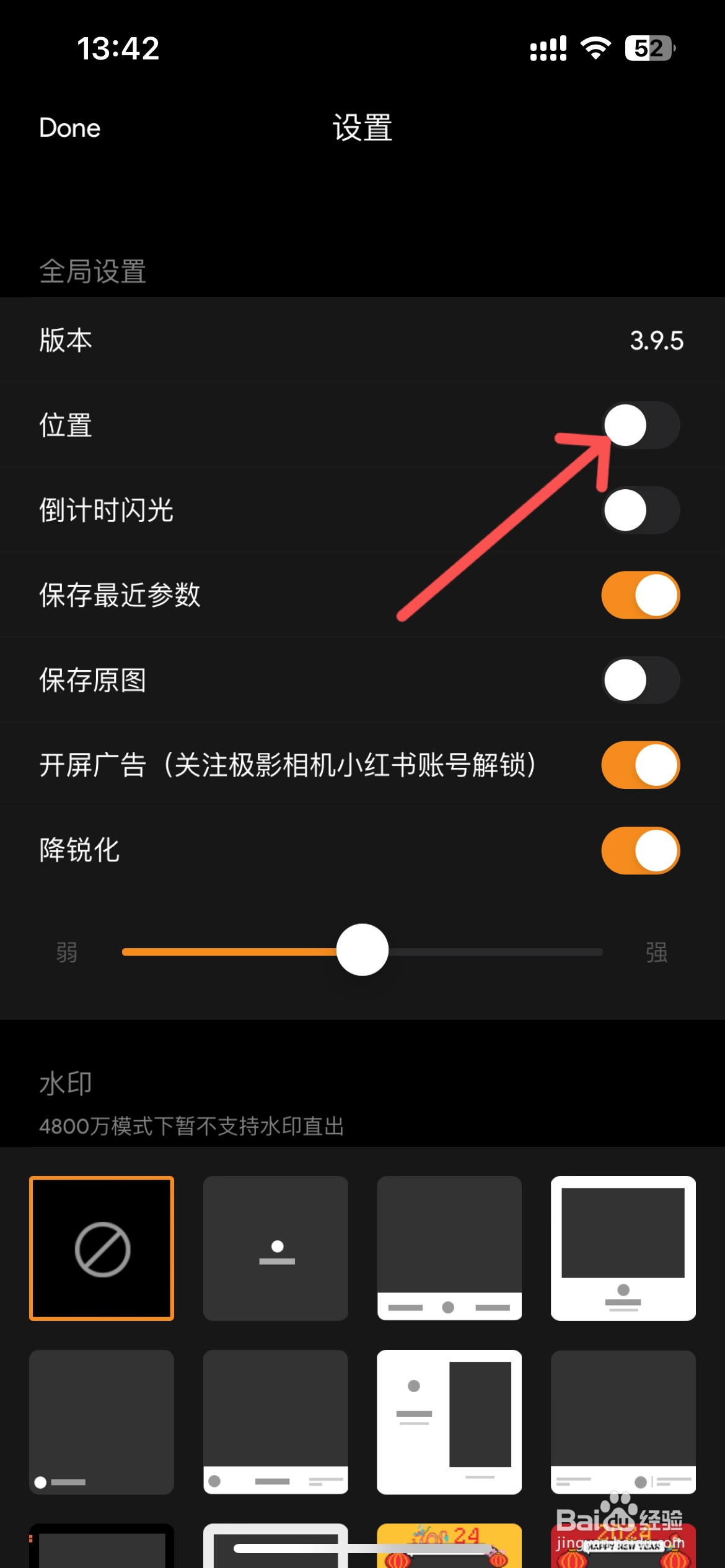Enable the 保存原图 toggle
This screenshot has width=725, height=1568.
[x=640, y=679]
